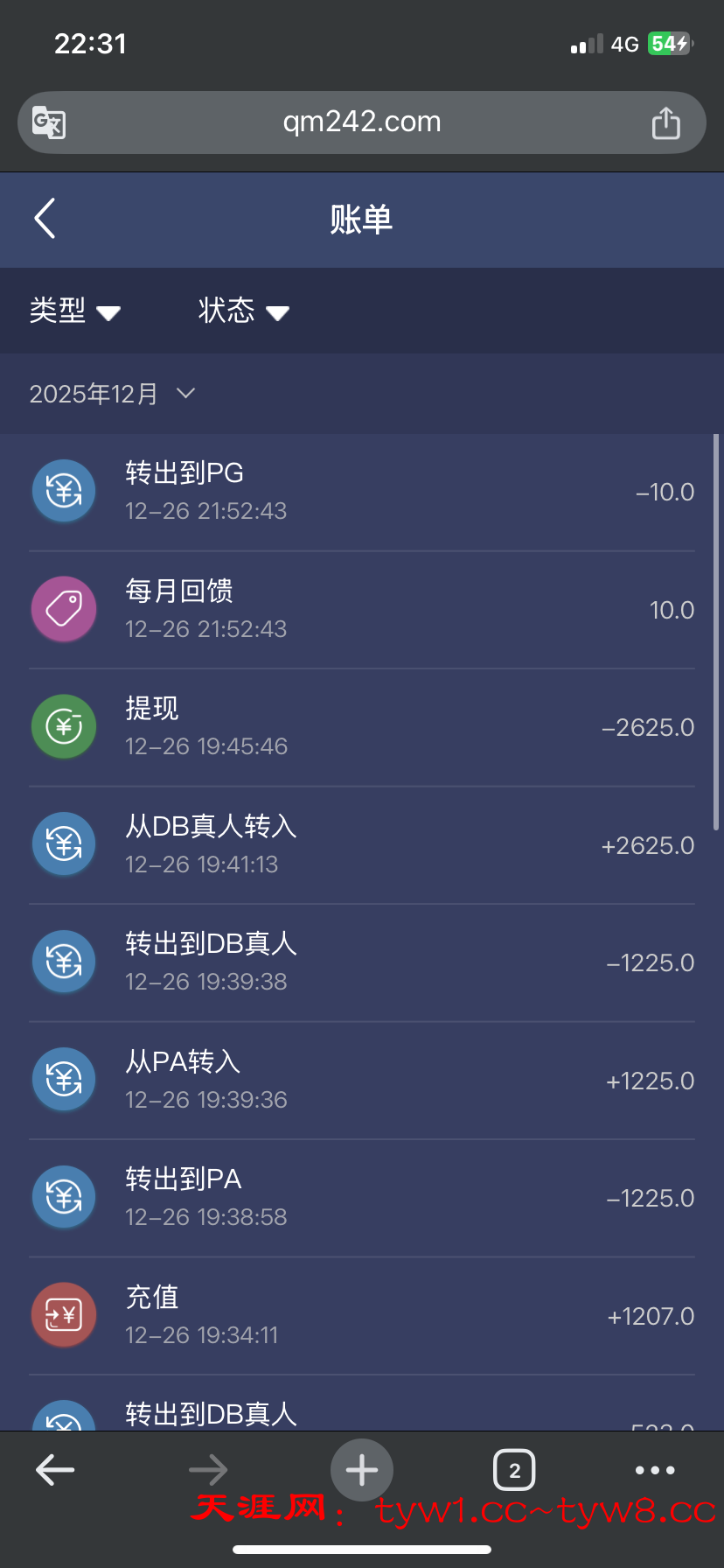Viewport: 724px width, 1568px height.
Task: View the 充值 +1207.0 record
Action: coord(362,1315)
